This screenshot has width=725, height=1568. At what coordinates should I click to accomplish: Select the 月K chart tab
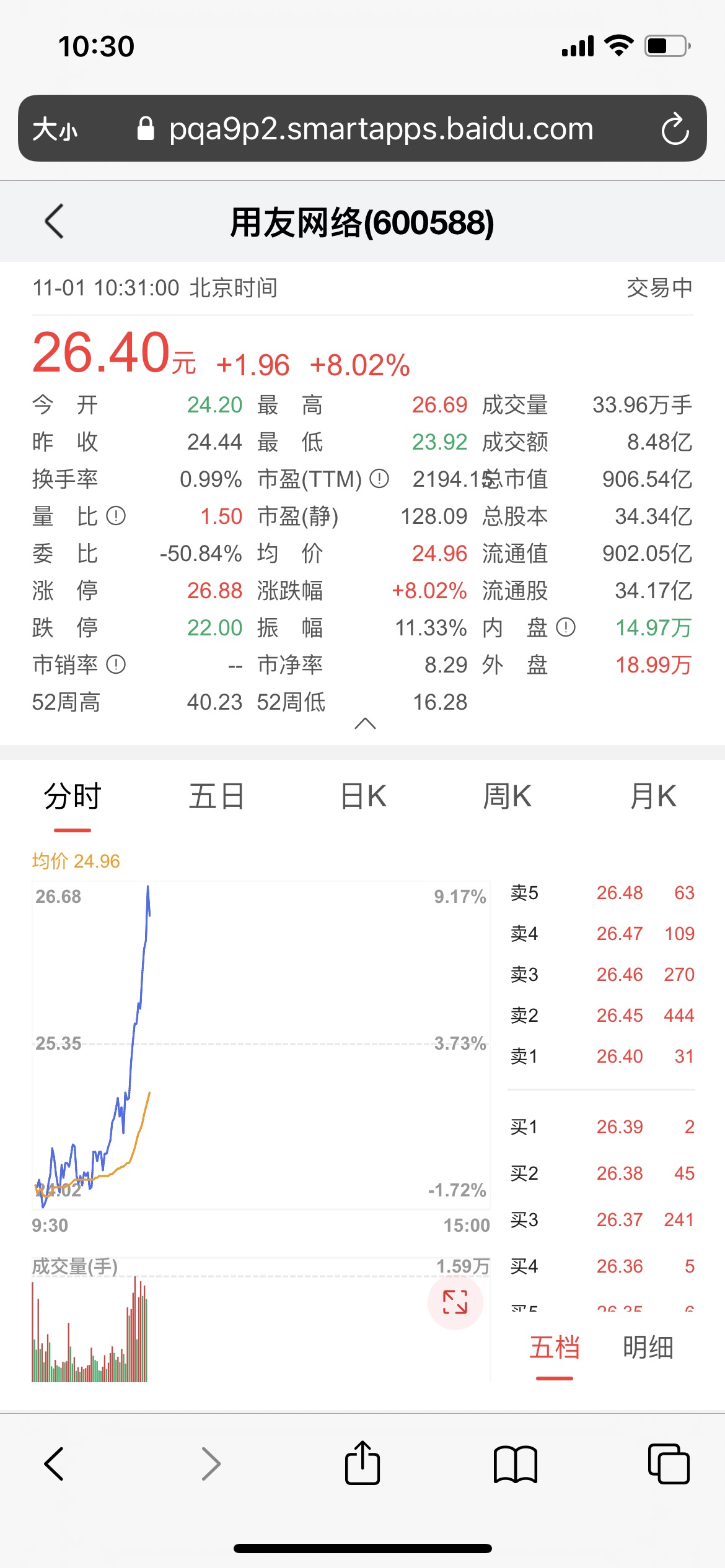coord(652,796)
